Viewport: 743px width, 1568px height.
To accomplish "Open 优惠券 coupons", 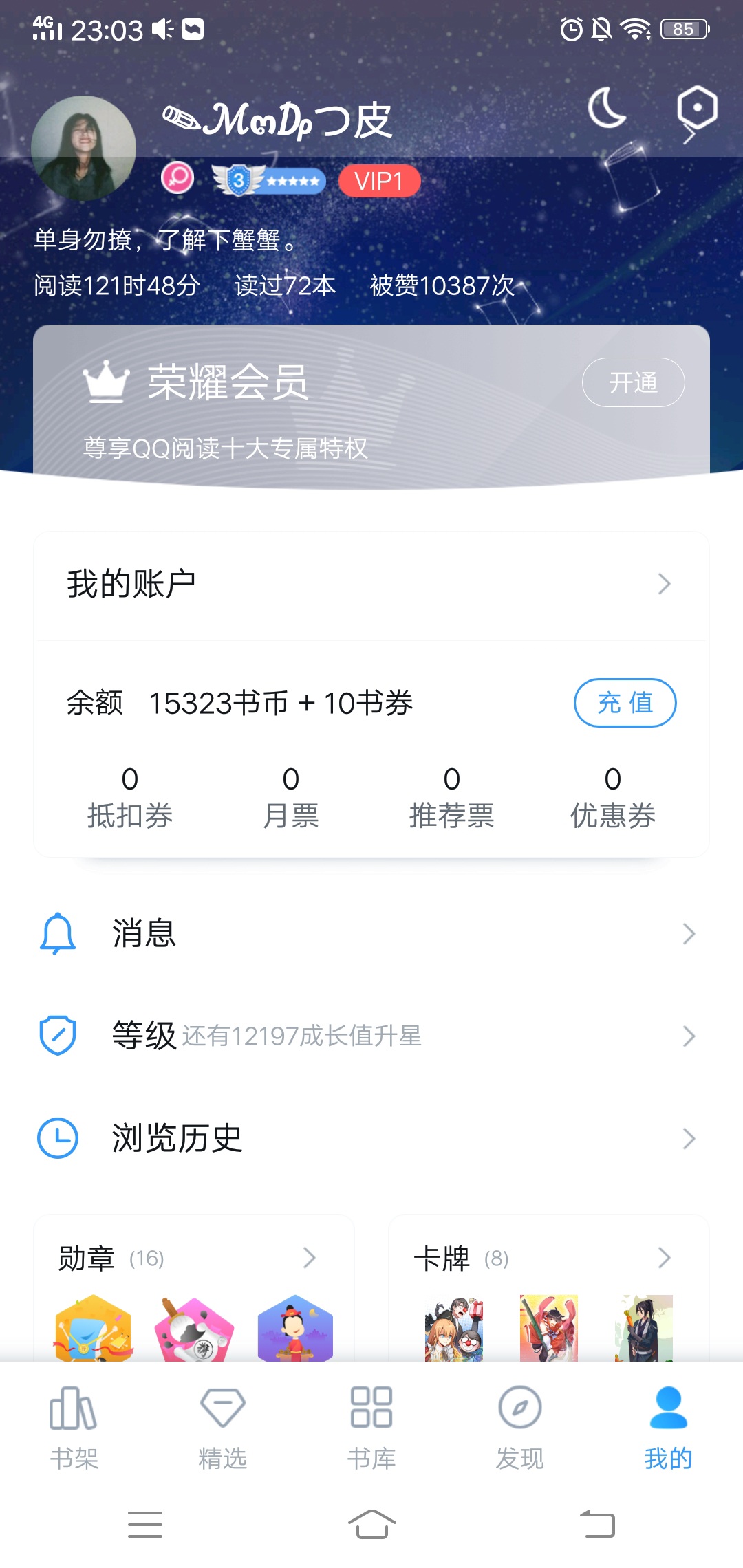I will [613, 798].
